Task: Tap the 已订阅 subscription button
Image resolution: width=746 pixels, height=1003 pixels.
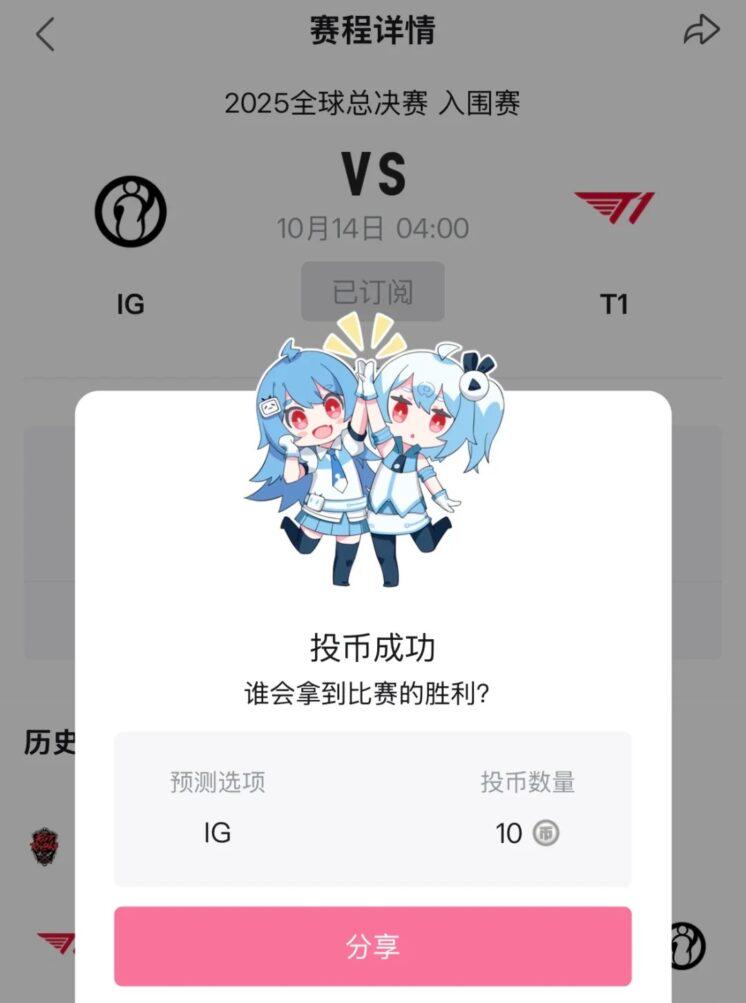Action: 372,292
